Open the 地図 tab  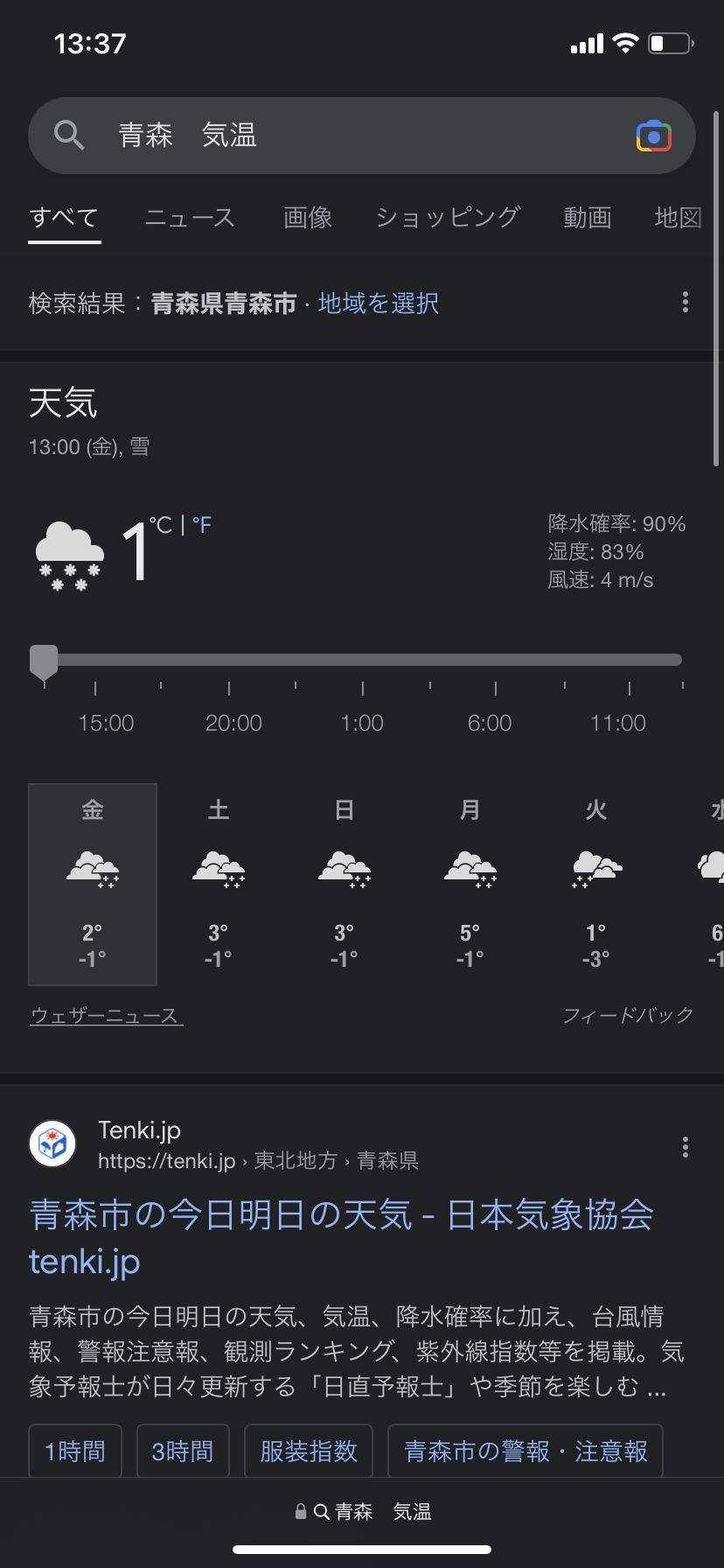click(x=679, y=217)
